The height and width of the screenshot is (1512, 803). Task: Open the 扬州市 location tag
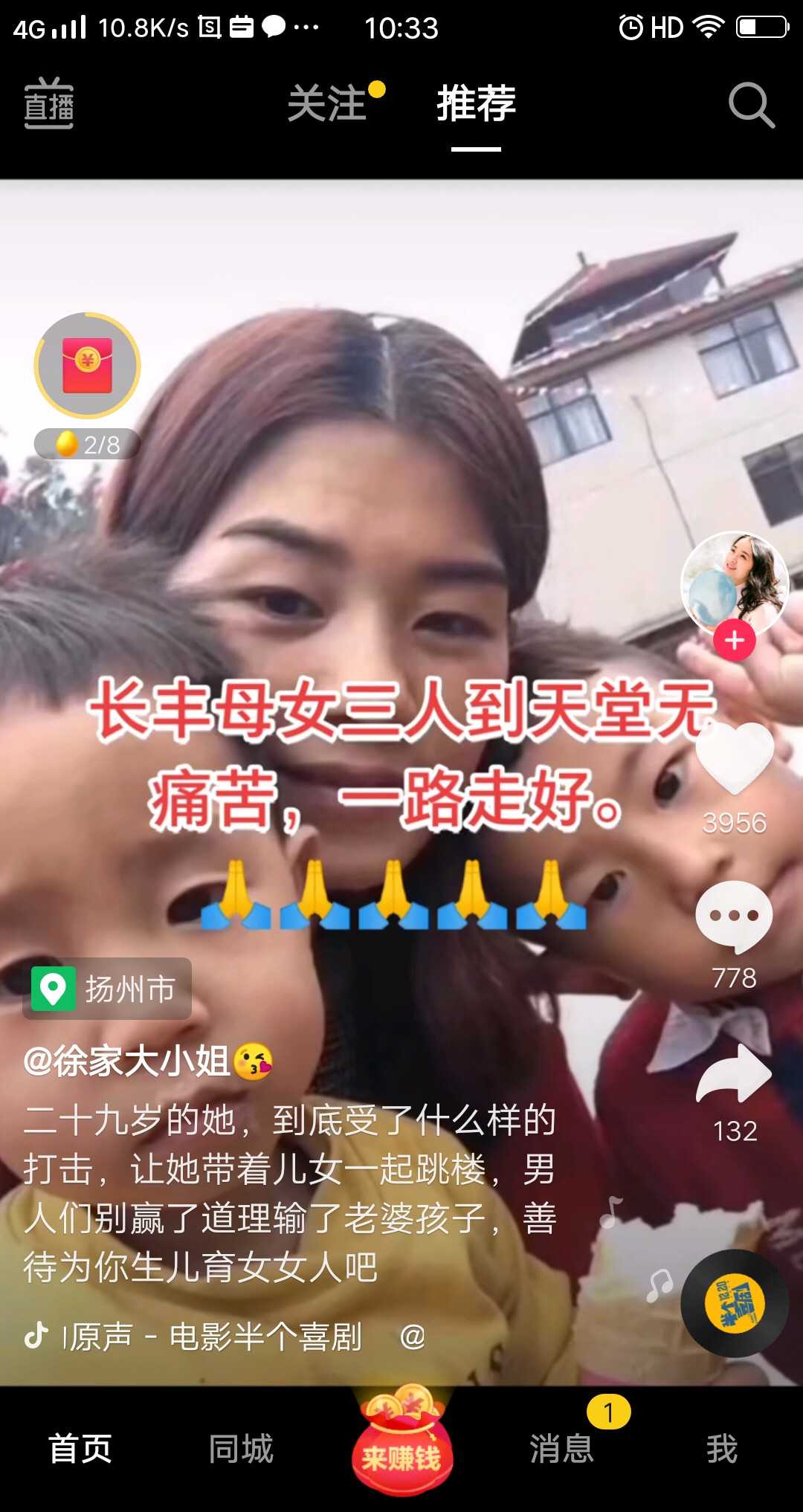(107, 989)
